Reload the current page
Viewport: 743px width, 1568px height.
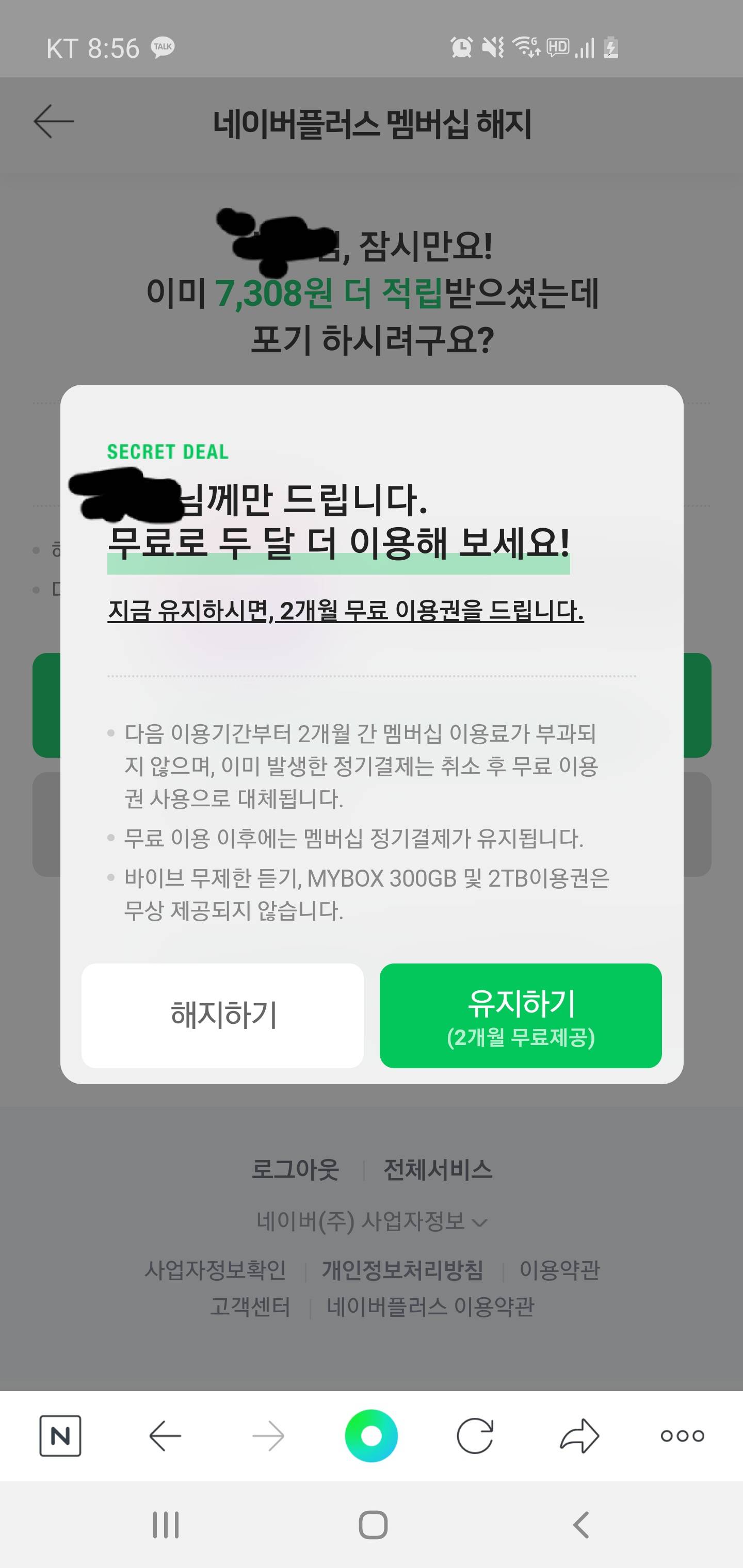pos(475,1436)
